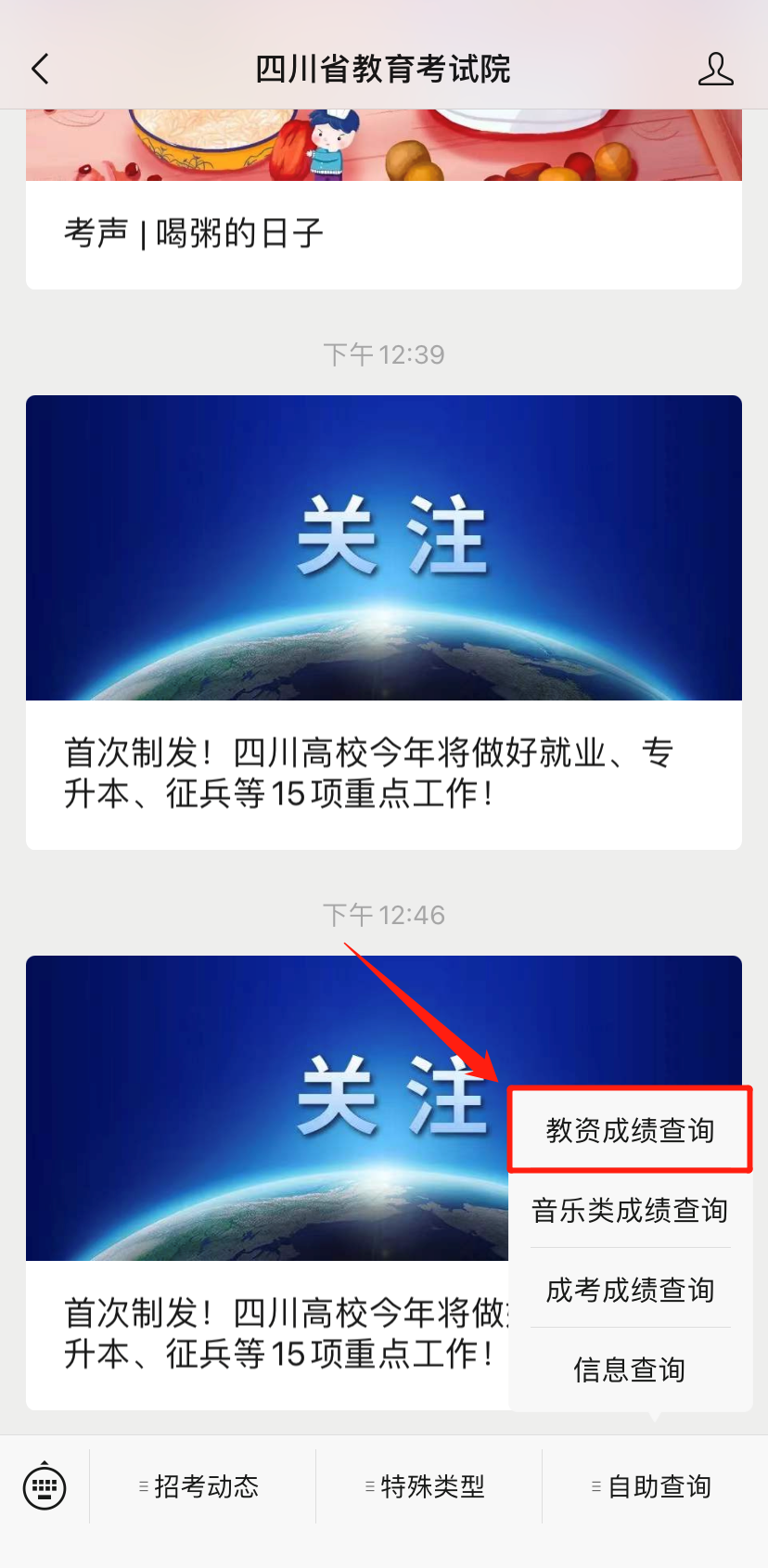Collapse the 自助查询 bottom menu

655,1486
